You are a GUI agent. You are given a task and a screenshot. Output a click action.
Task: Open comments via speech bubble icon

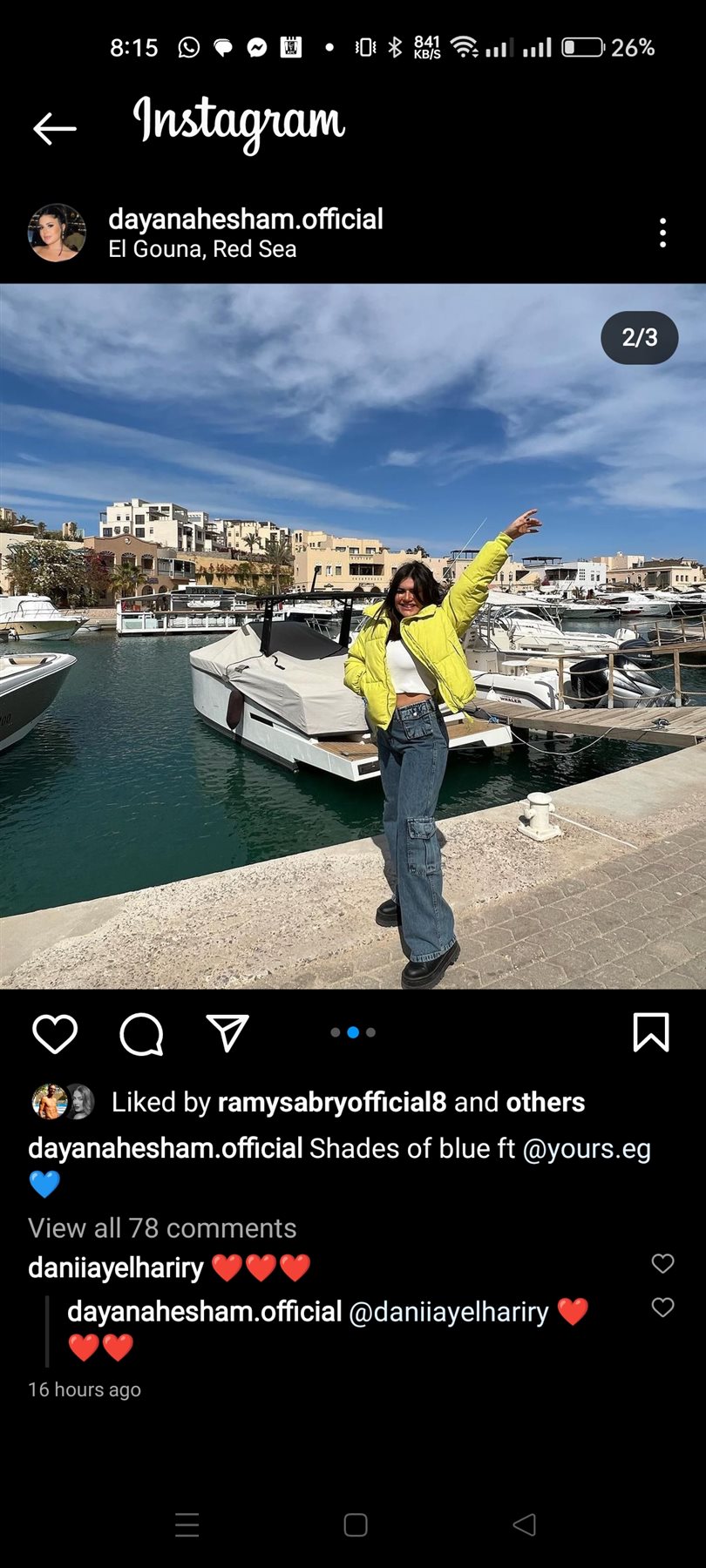141,1034
